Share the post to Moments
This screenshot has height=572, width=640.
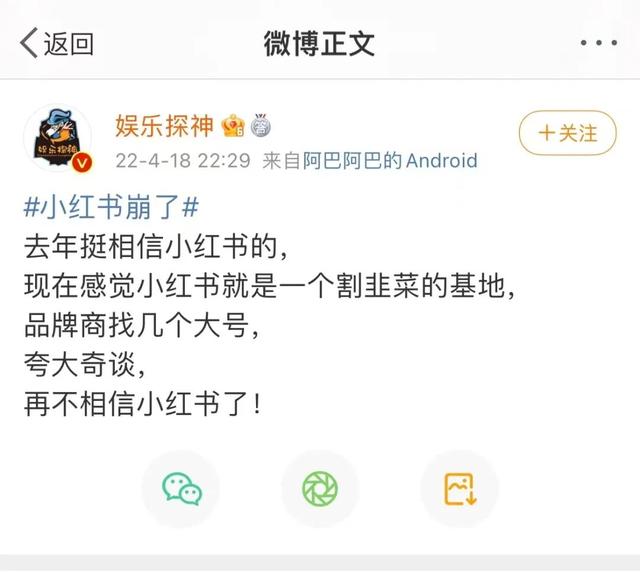click(320, 489)
